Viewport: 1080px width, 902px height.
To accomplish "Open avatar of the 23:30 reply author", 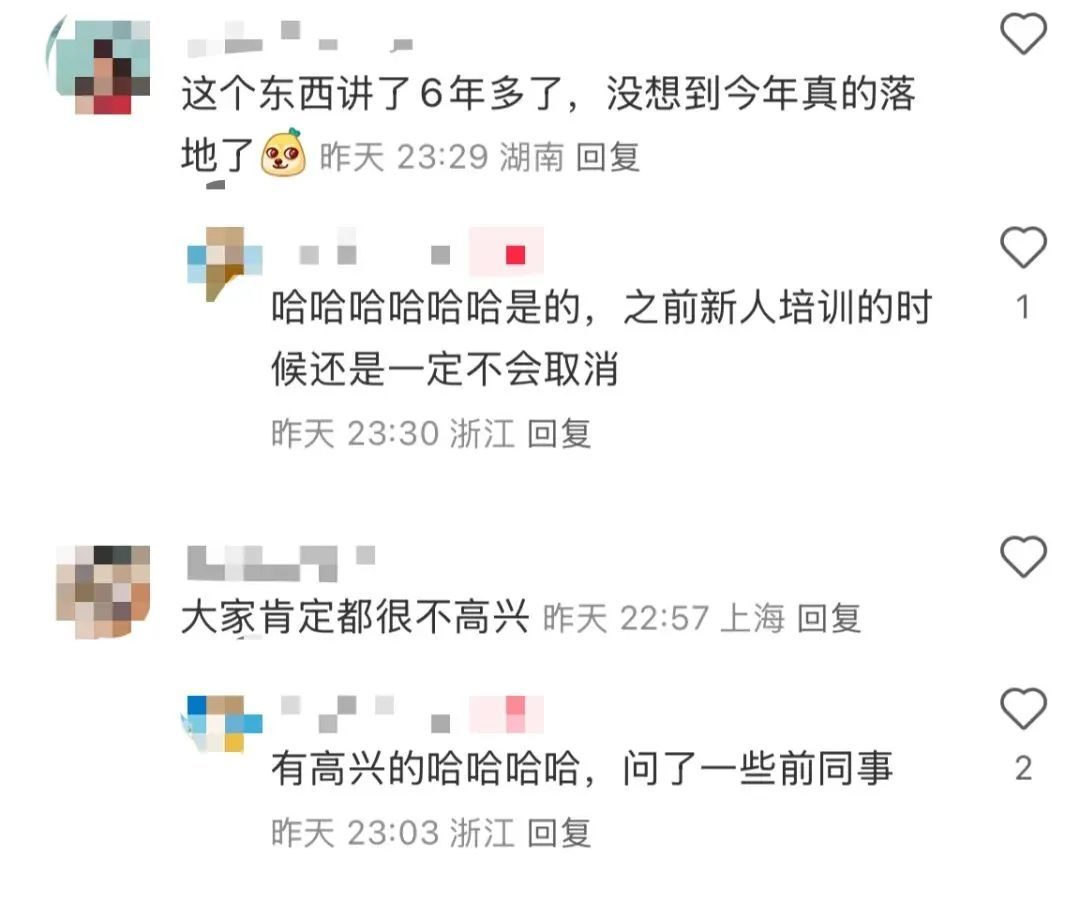I will (224, 262).
